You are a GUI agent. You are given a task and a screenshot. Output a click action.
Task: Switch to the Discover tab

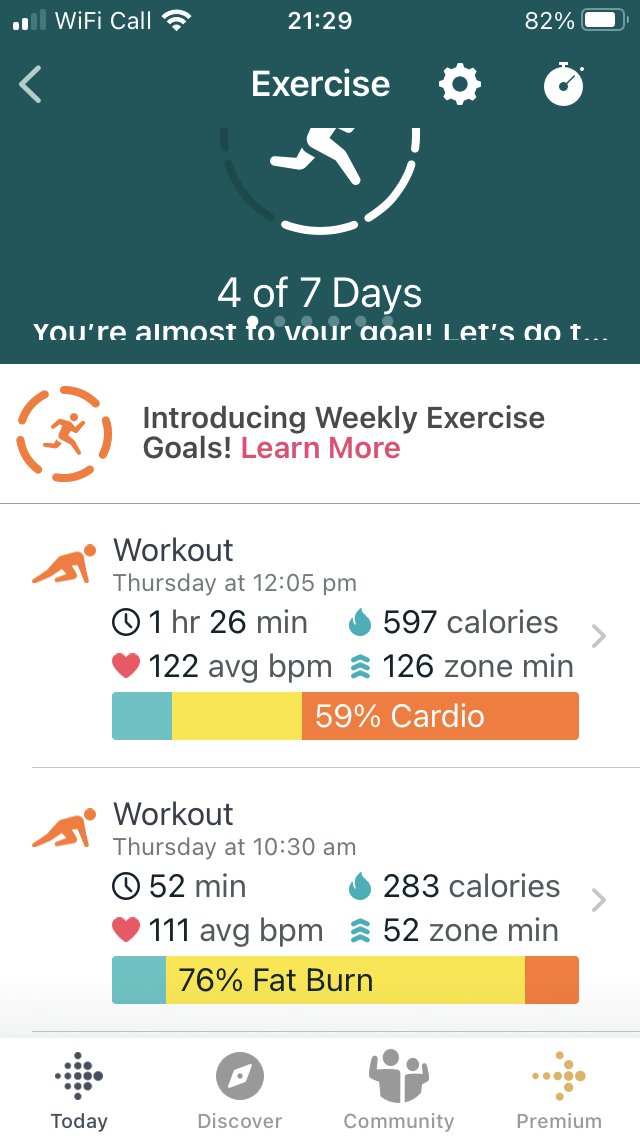240,1089
